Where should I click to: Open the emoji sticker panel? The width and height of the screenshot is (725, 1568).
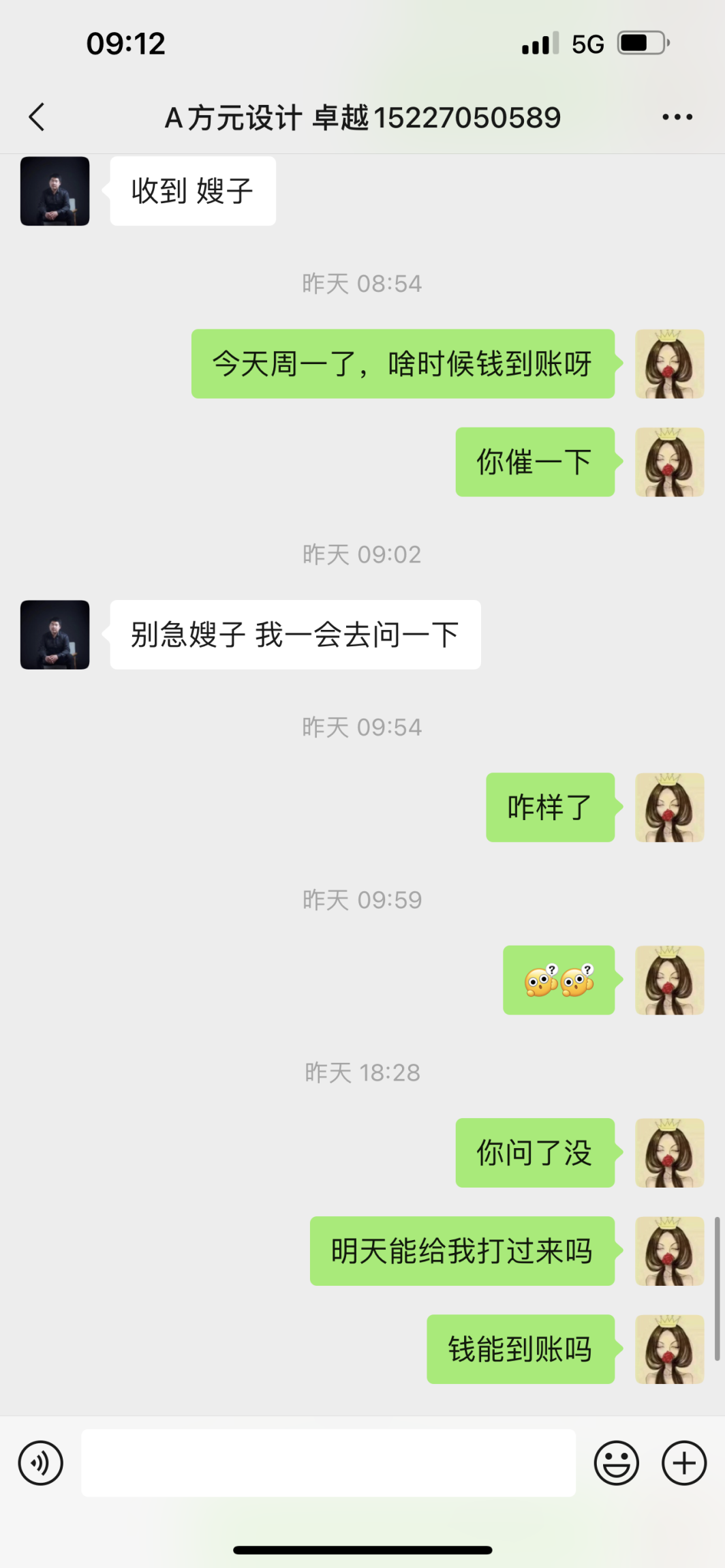pyautogui.click(x=616, y=1462)
